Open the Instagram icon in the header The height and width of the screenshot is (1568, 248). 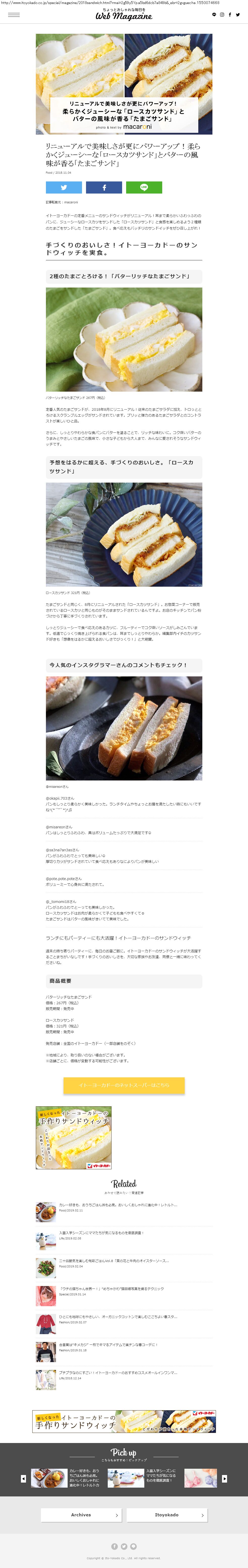tap(222, 15)
